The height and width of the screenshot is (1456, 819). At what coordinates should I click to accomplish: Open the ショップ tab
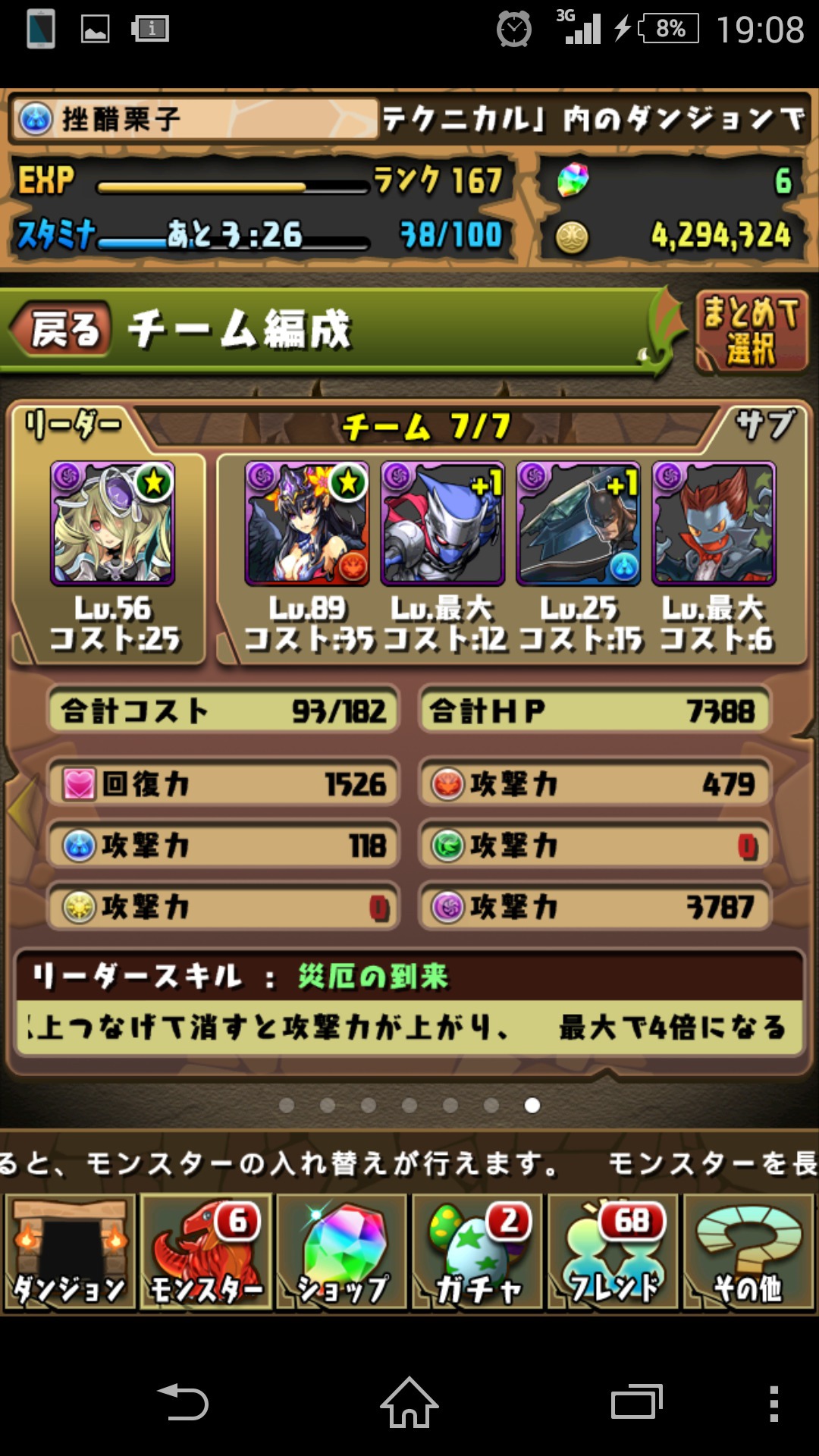pyautogui.click(x=342, y=1253)
